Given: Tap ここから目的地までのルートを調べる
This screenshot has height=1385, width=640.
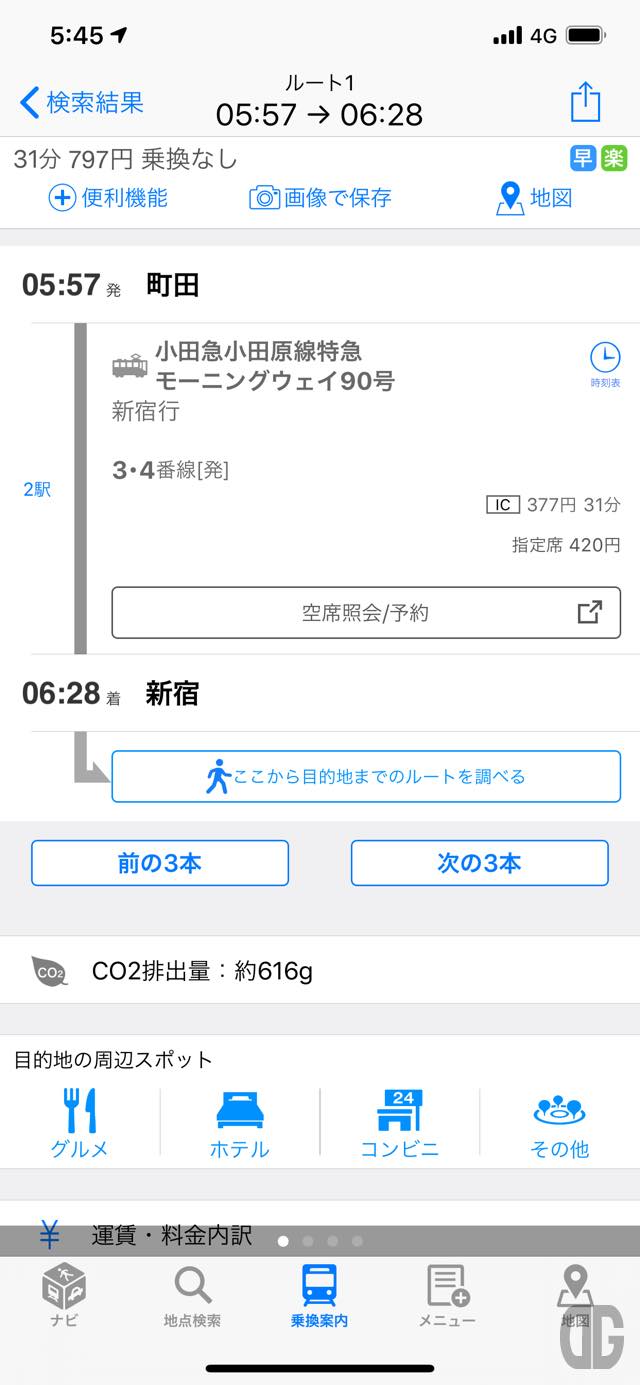Looking at the screenshot, I should coord(366,776).
